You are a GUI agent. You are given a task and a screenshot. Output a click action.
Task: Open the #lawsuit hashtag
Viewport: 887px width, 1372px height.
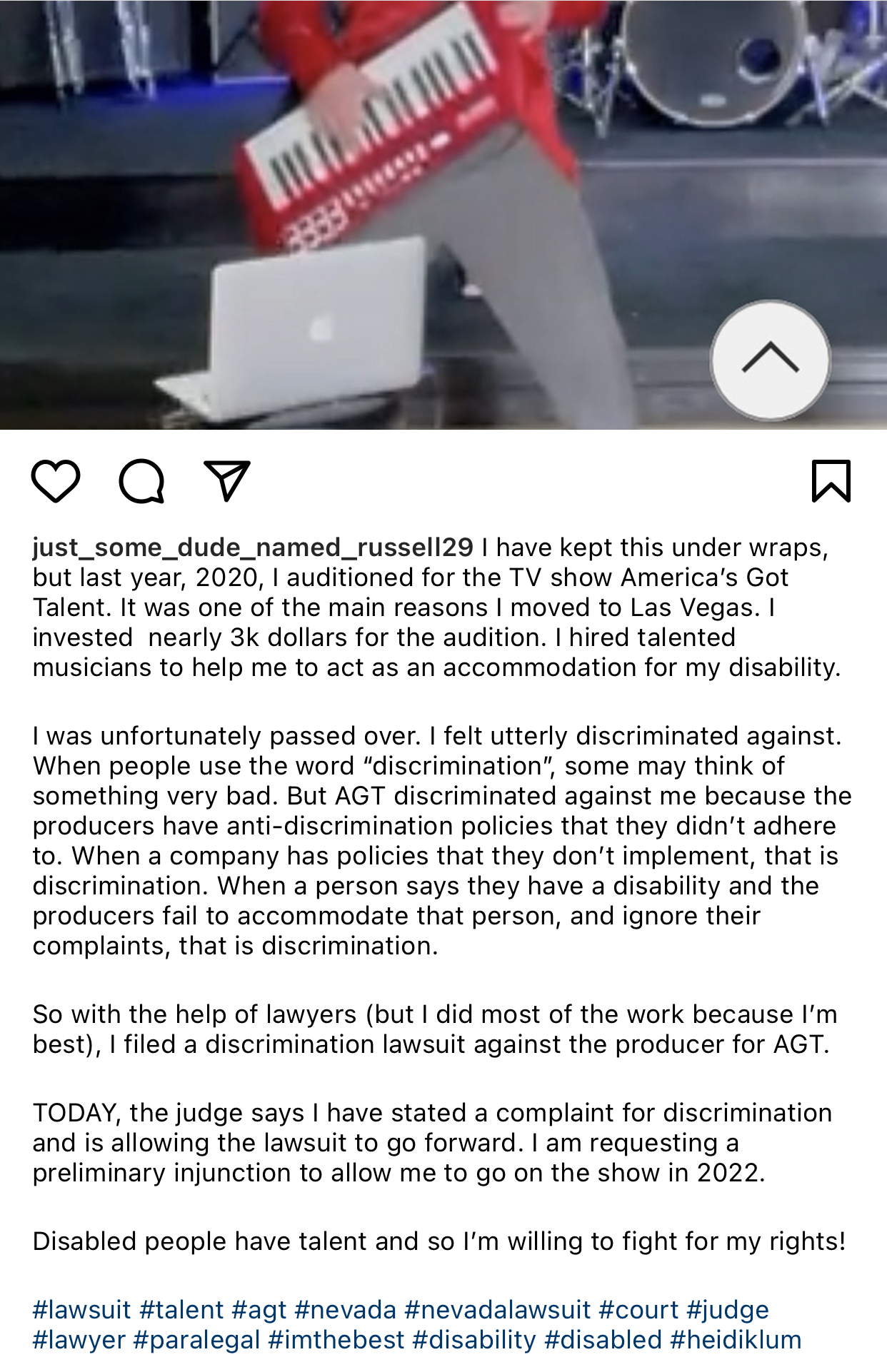click(82, 1310)
